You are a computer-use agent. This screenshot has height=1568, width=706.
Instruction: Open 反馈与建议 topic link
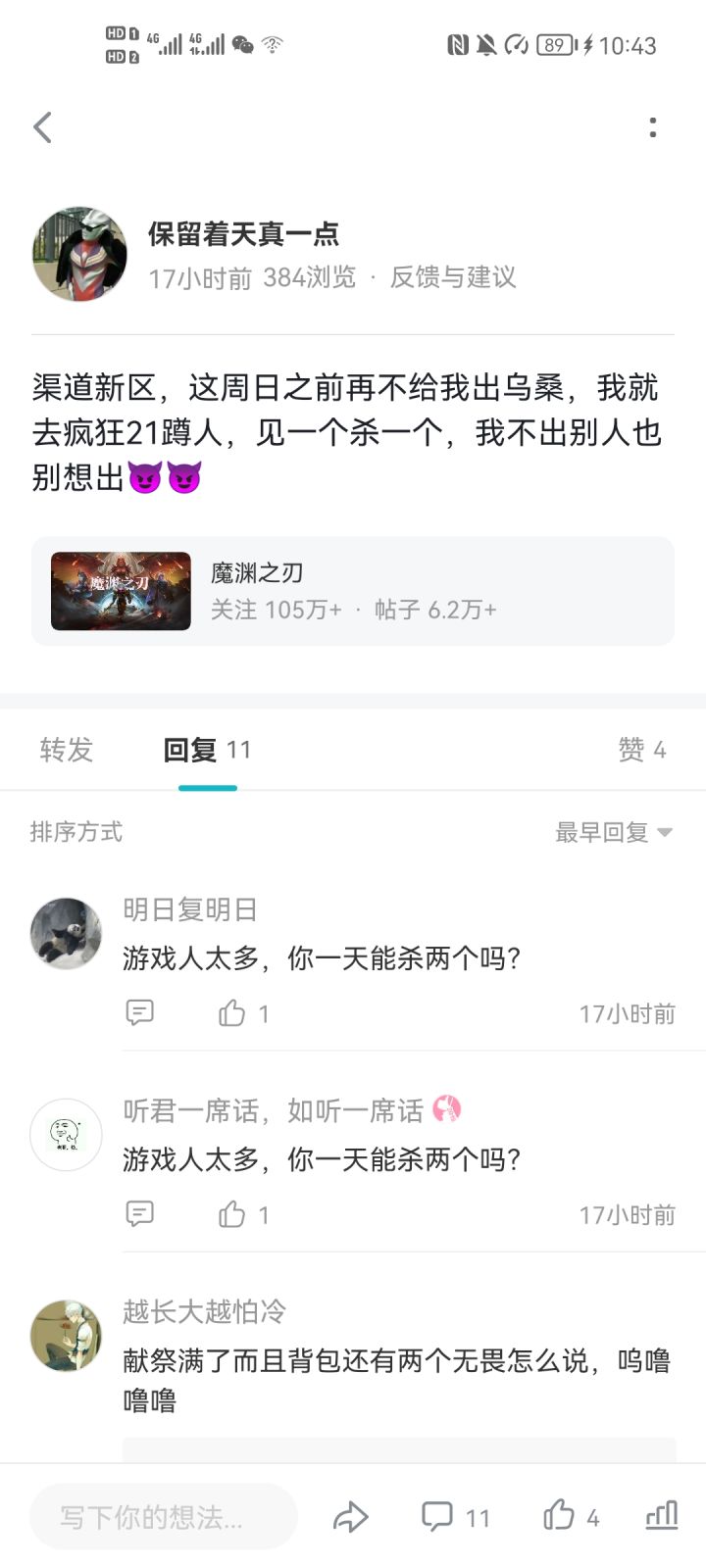click(453, 277)
